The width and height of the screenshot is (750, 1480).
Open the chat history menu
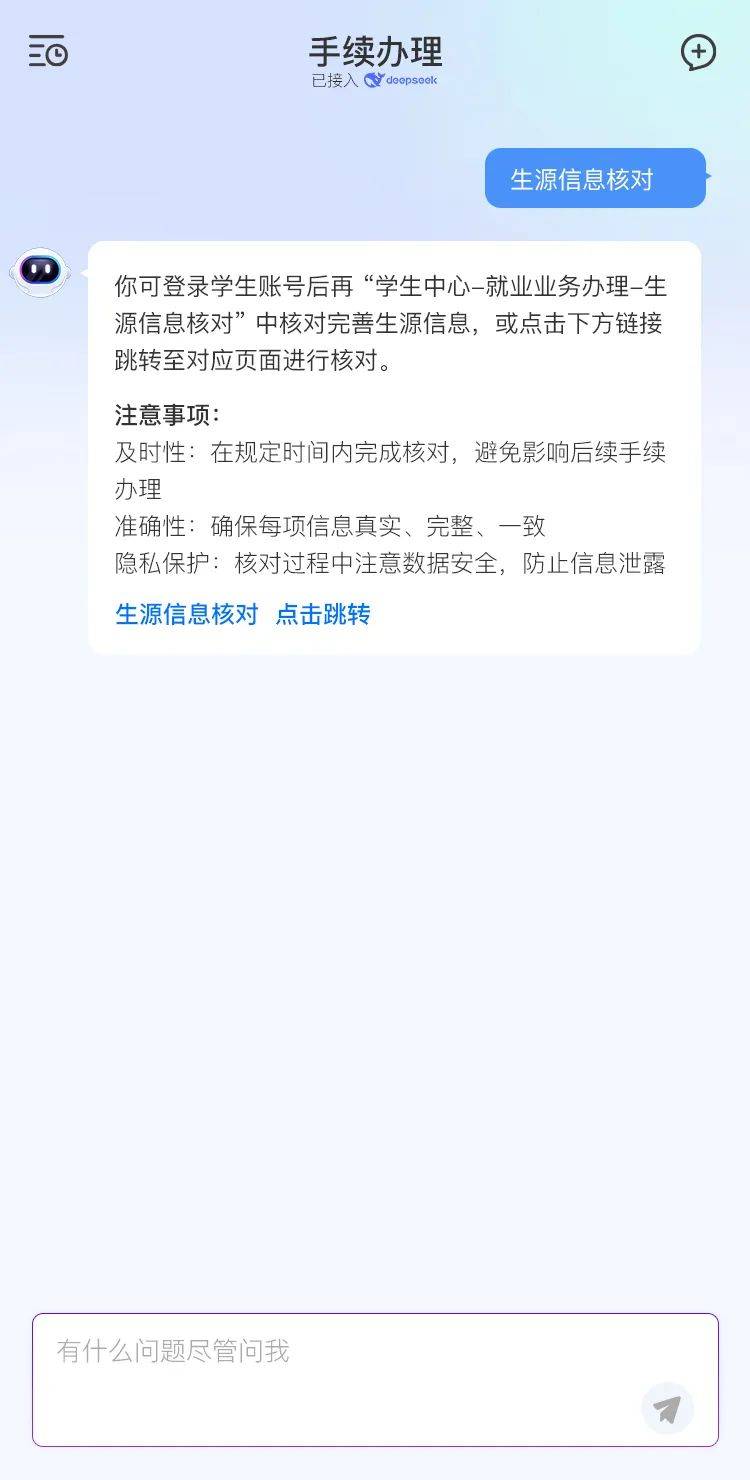pos(47,52)
